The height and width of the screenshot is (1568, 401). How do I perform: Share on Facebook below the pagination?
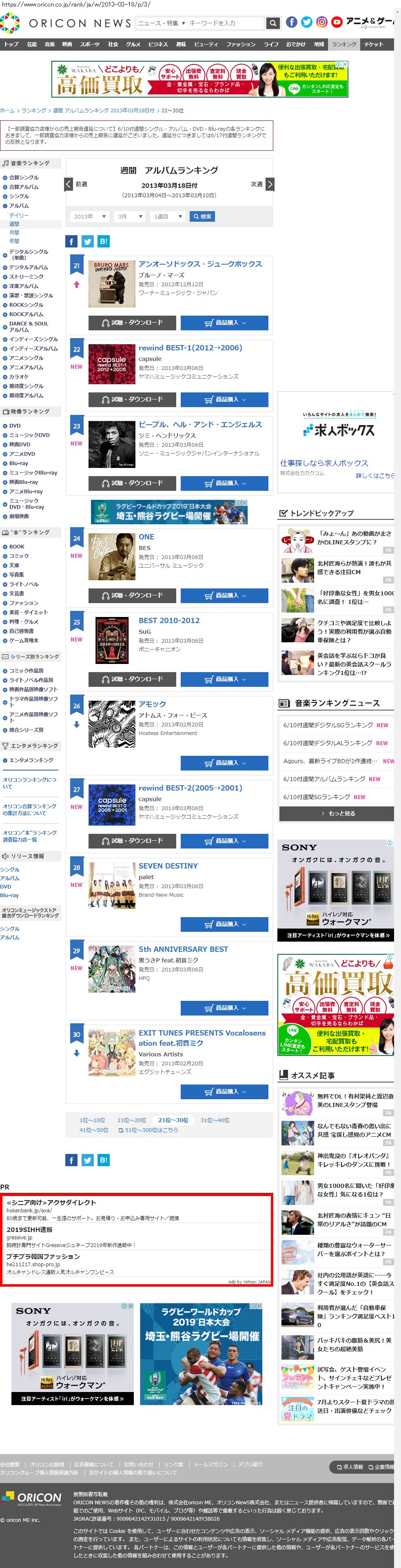71,1160
